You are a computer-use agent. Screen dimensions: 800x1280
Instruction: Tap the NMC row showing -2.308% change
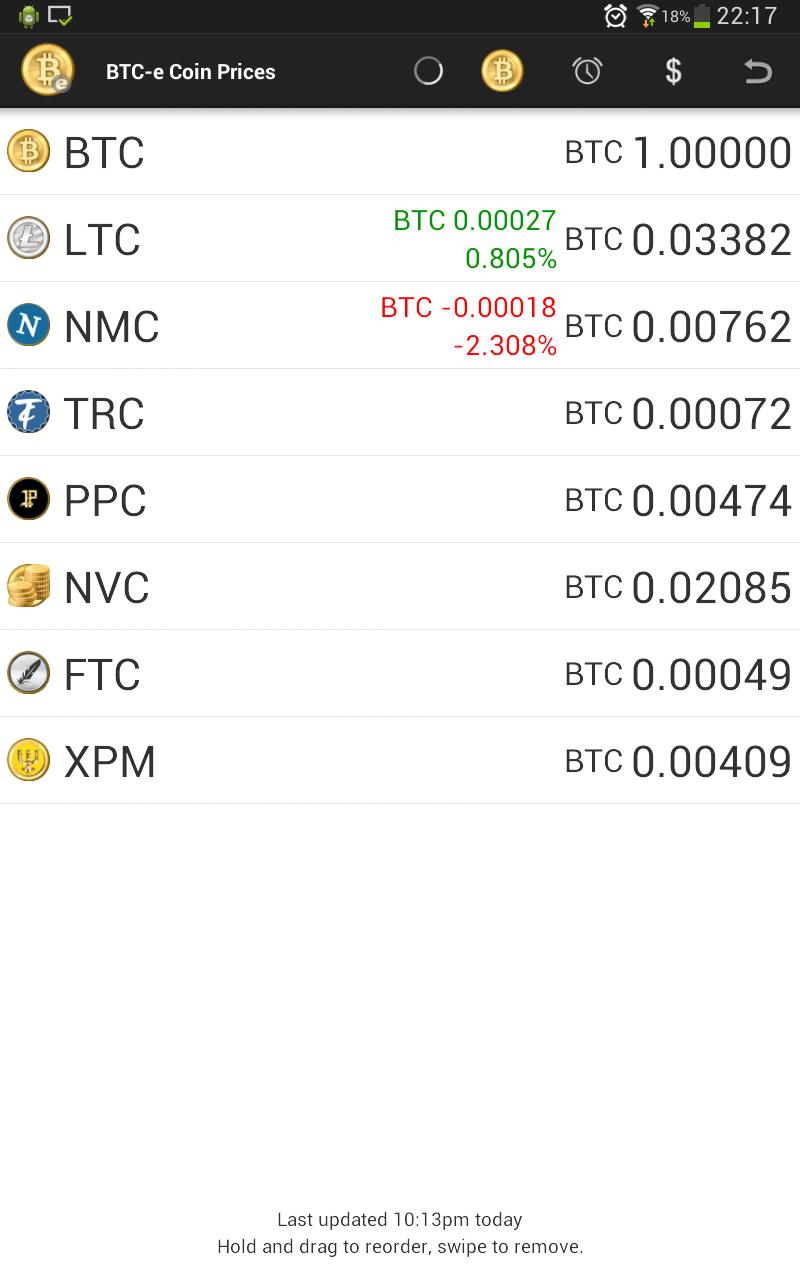400,325
